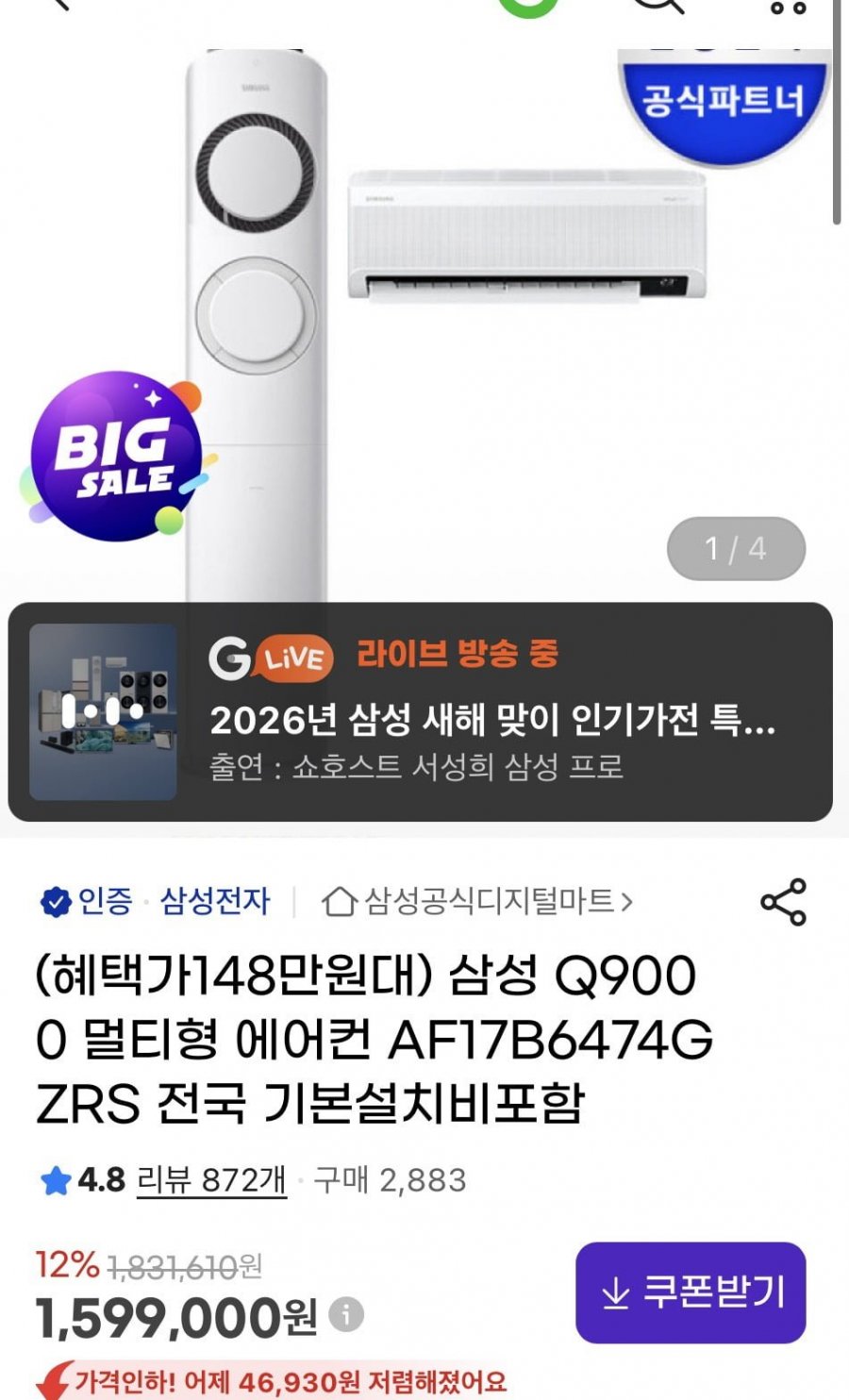Visit the 삼성공식디지털마트 store
This screenshot has width=849, height=1400.
(x=477, y=902)
